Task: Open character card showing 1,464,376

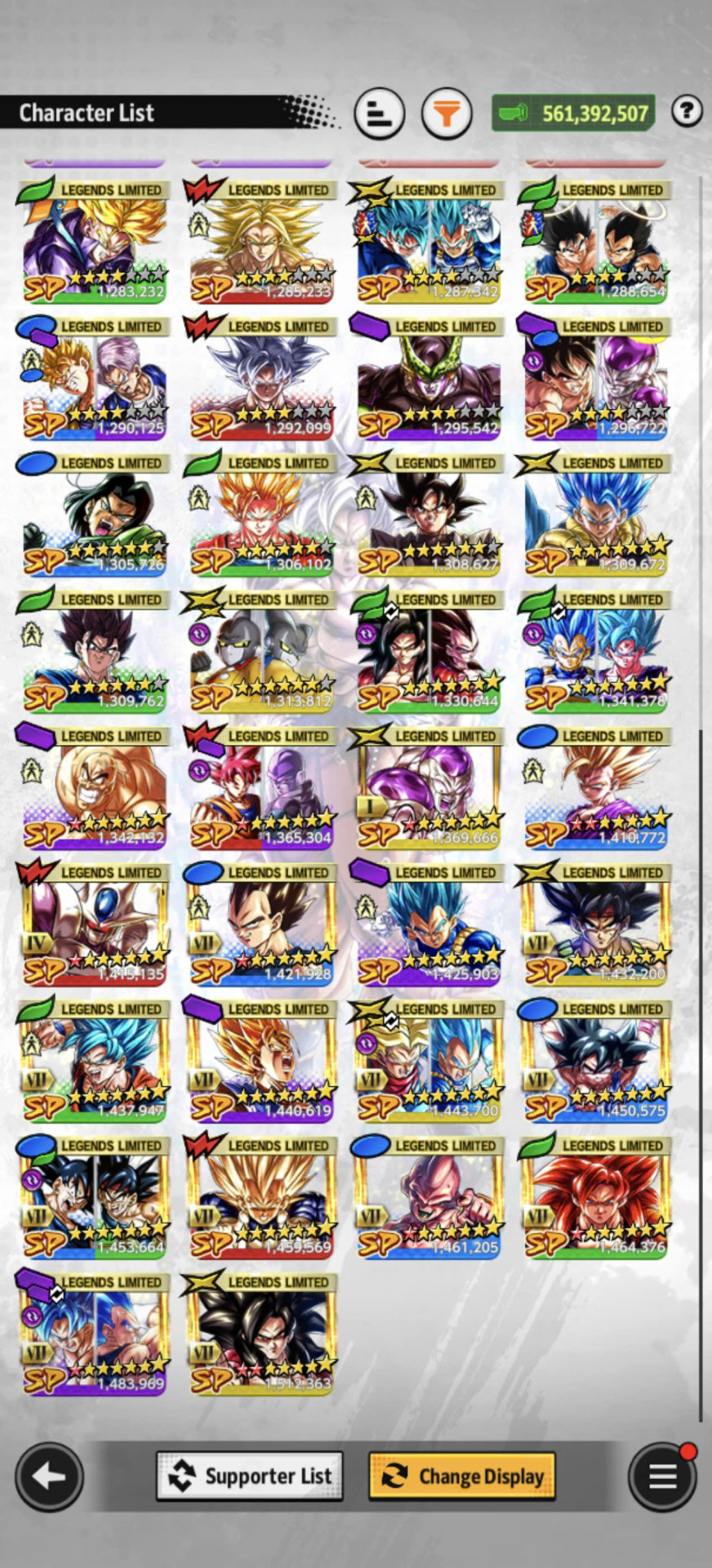Action: (x=595, y=1198)
